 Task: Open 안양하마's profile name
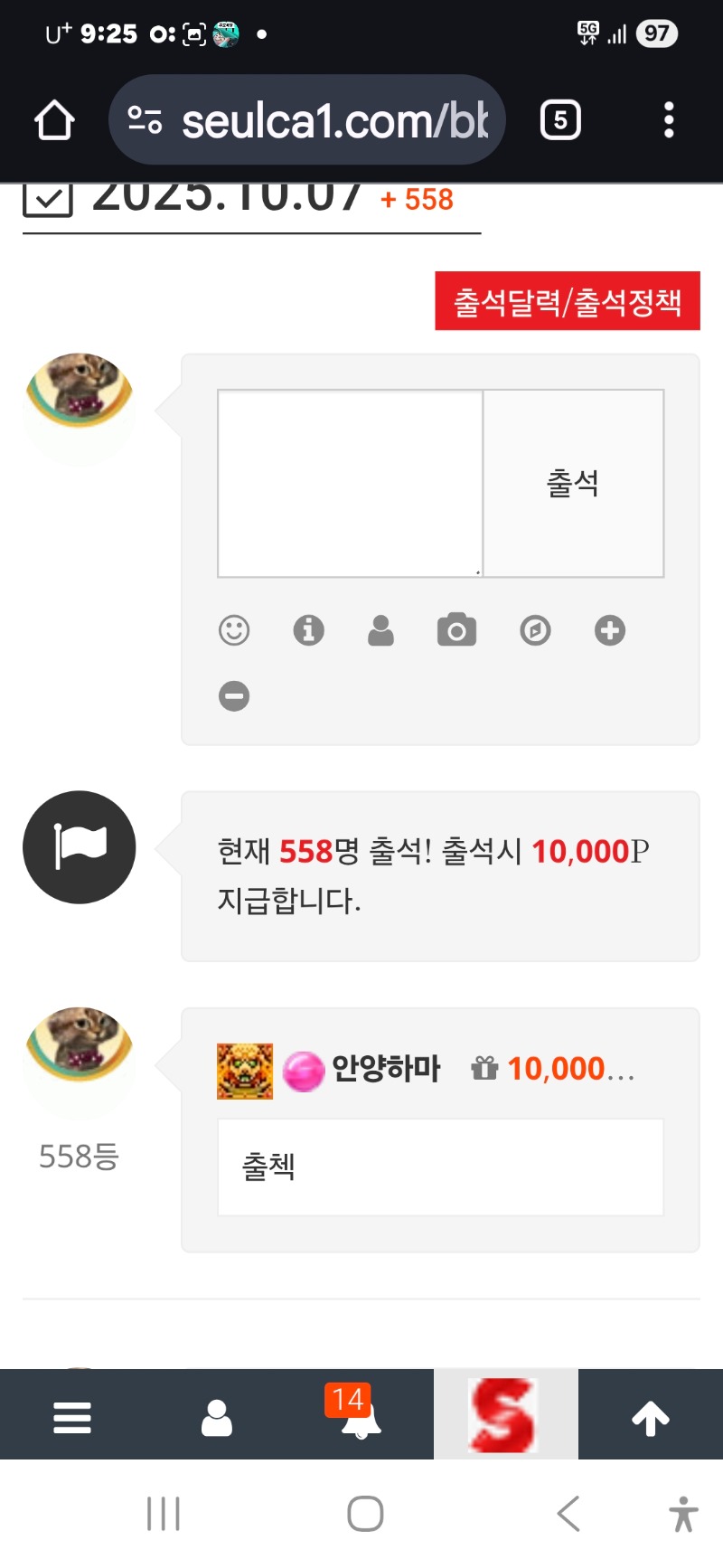click(x=386, y=1070)
